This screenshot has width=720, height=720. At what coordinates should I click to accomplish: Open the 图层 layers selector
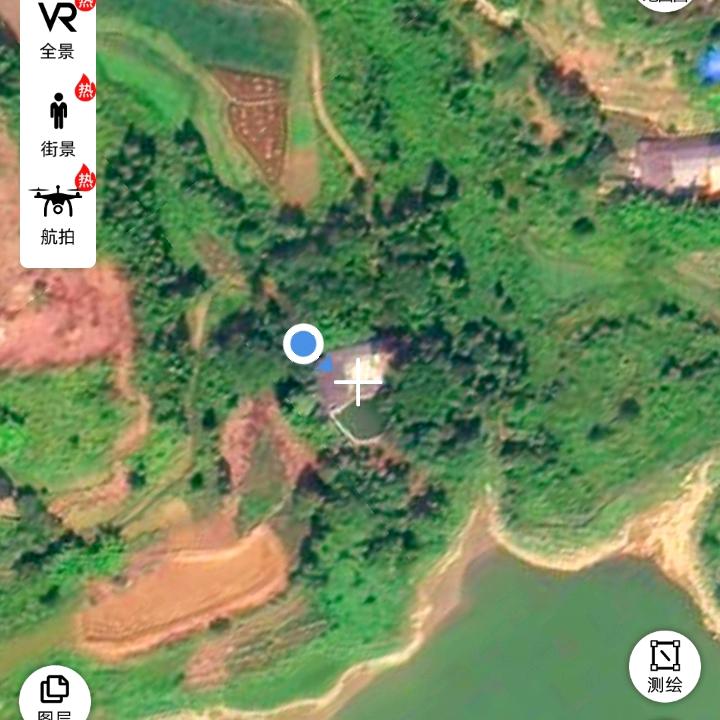point(55,696)
